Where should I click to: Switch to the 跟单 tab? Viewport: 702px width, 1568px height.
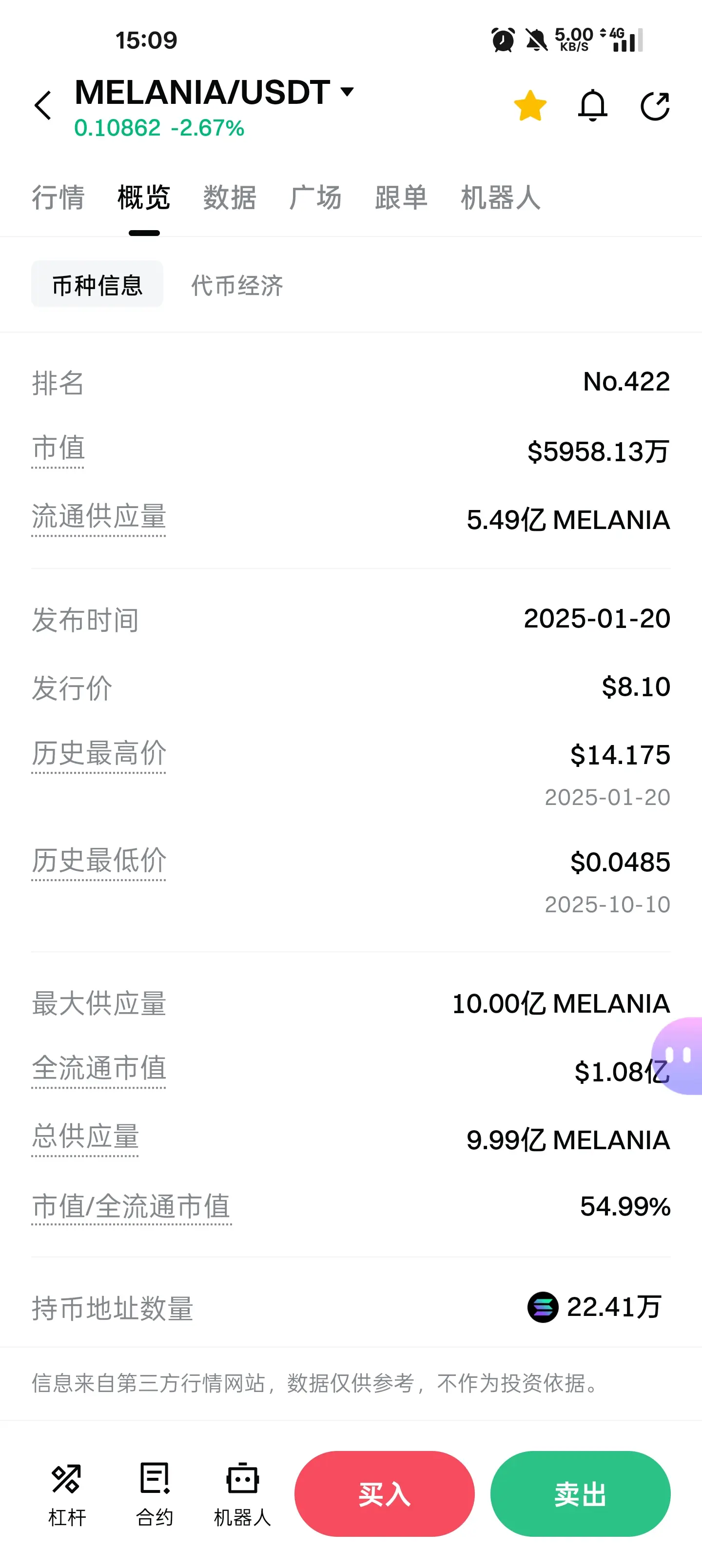pyautogui.click(x=401, y=198)
